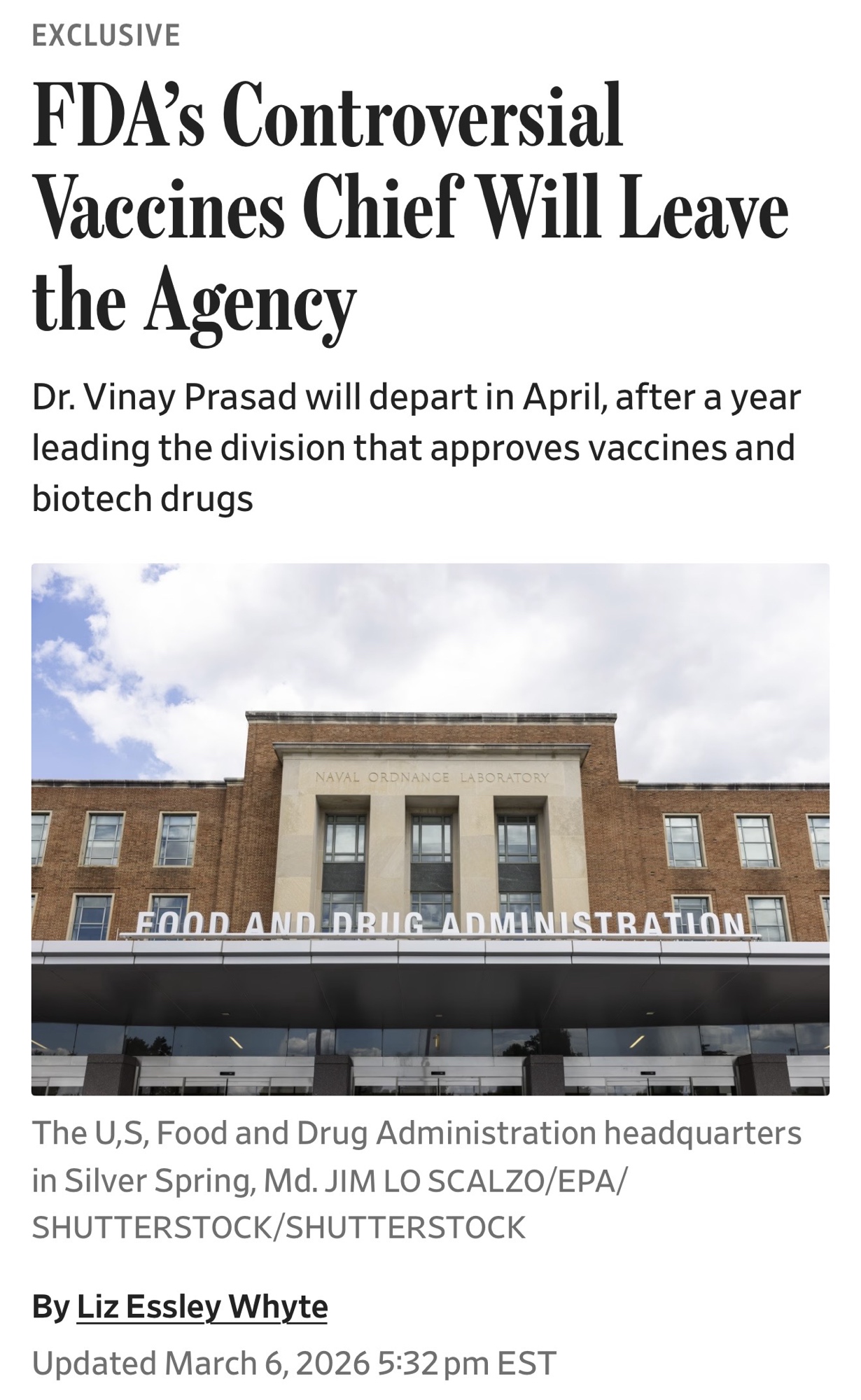This screenshot has height=1400, width=861.
Task: Open the FDA headquarters photo
Action: (430, 829)
